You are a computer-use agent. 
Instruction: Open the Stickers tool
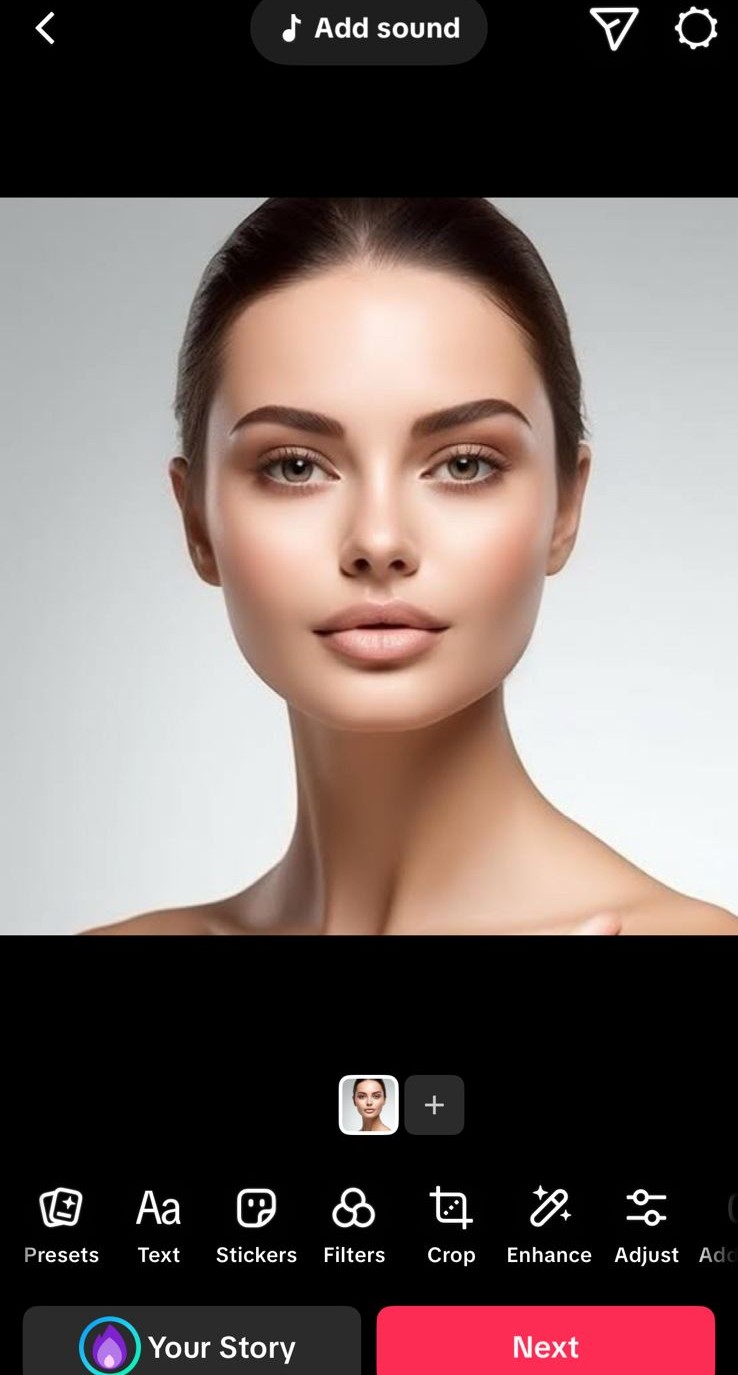click(256, 1225)
